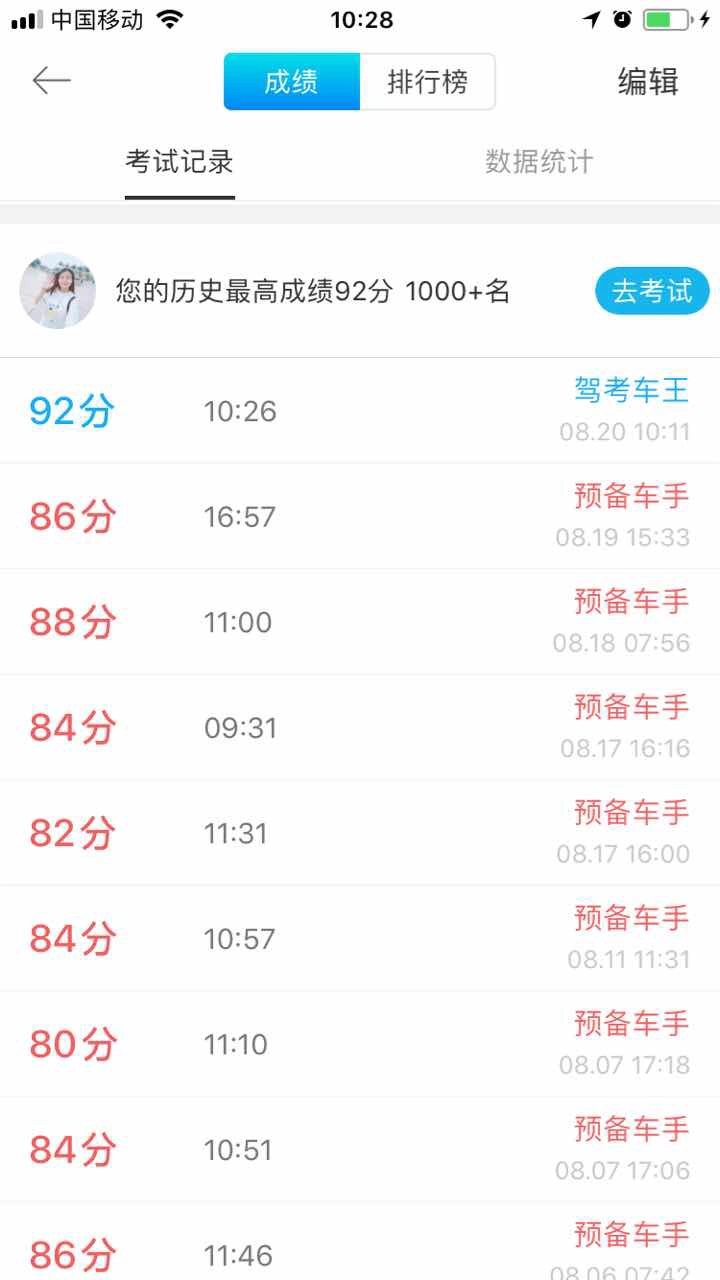
Task: Open the 80分 record from 08.07 17:18
Action: [360, 1044]
